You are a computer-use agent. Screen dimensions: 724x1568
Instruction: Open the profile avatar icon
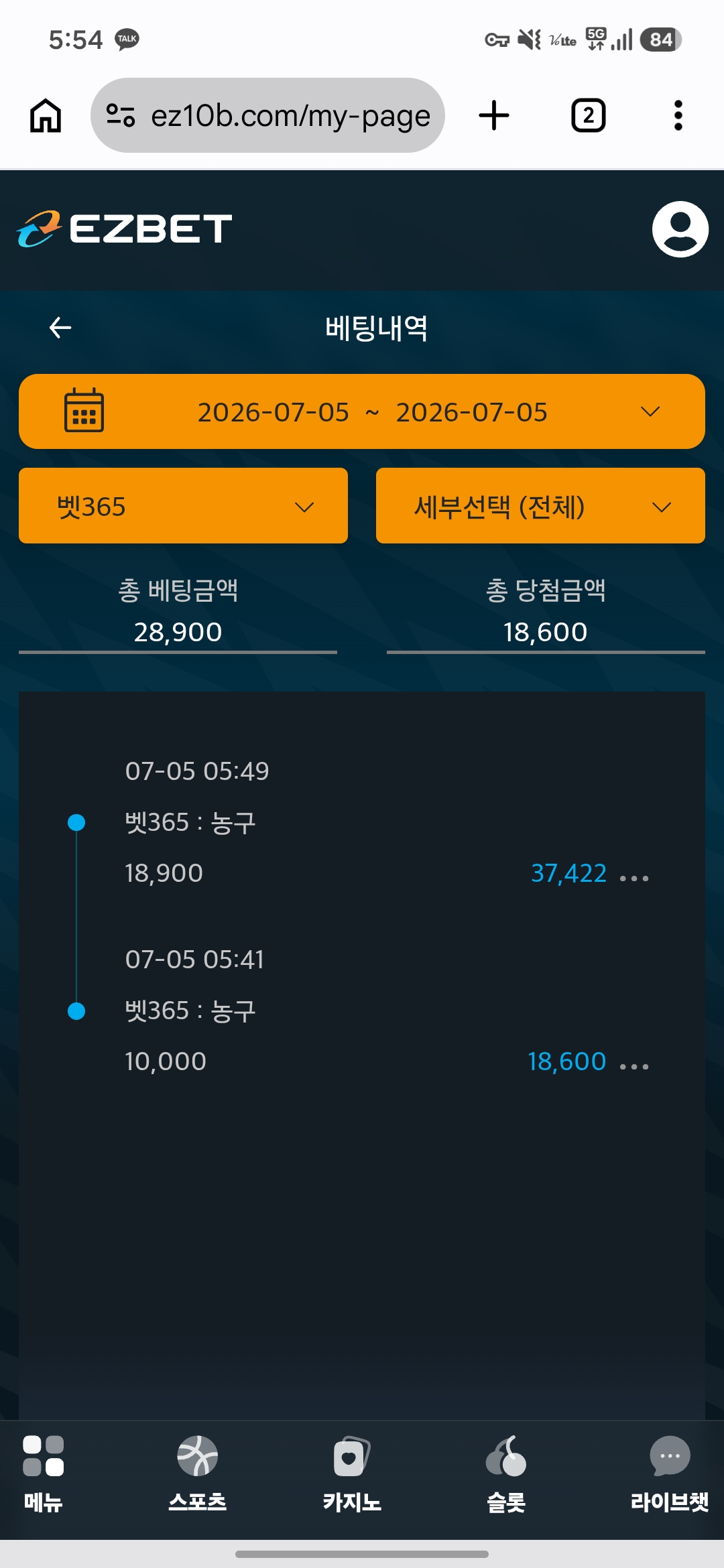point(680,229)
